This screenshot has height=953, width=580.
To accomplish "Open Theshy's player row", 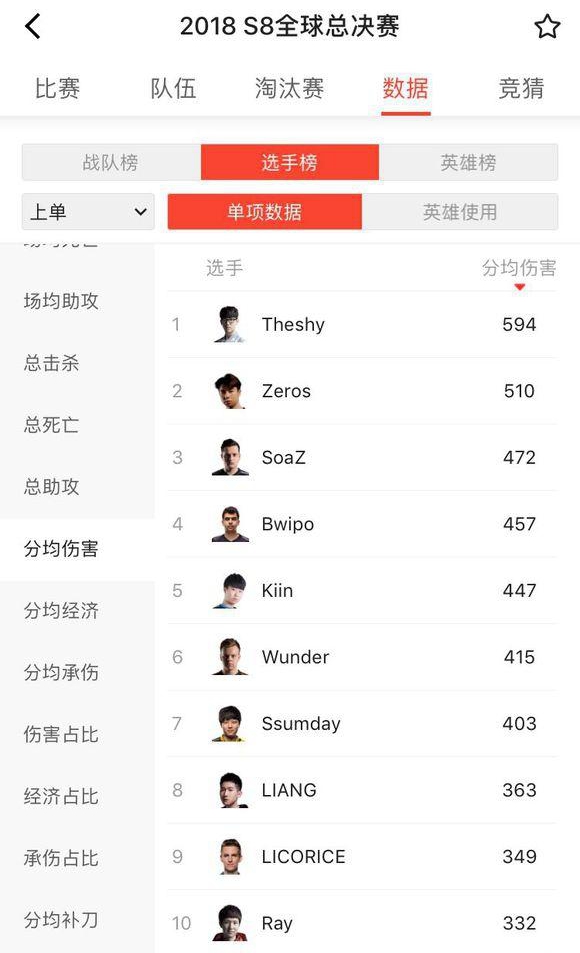I will (362, 324).
